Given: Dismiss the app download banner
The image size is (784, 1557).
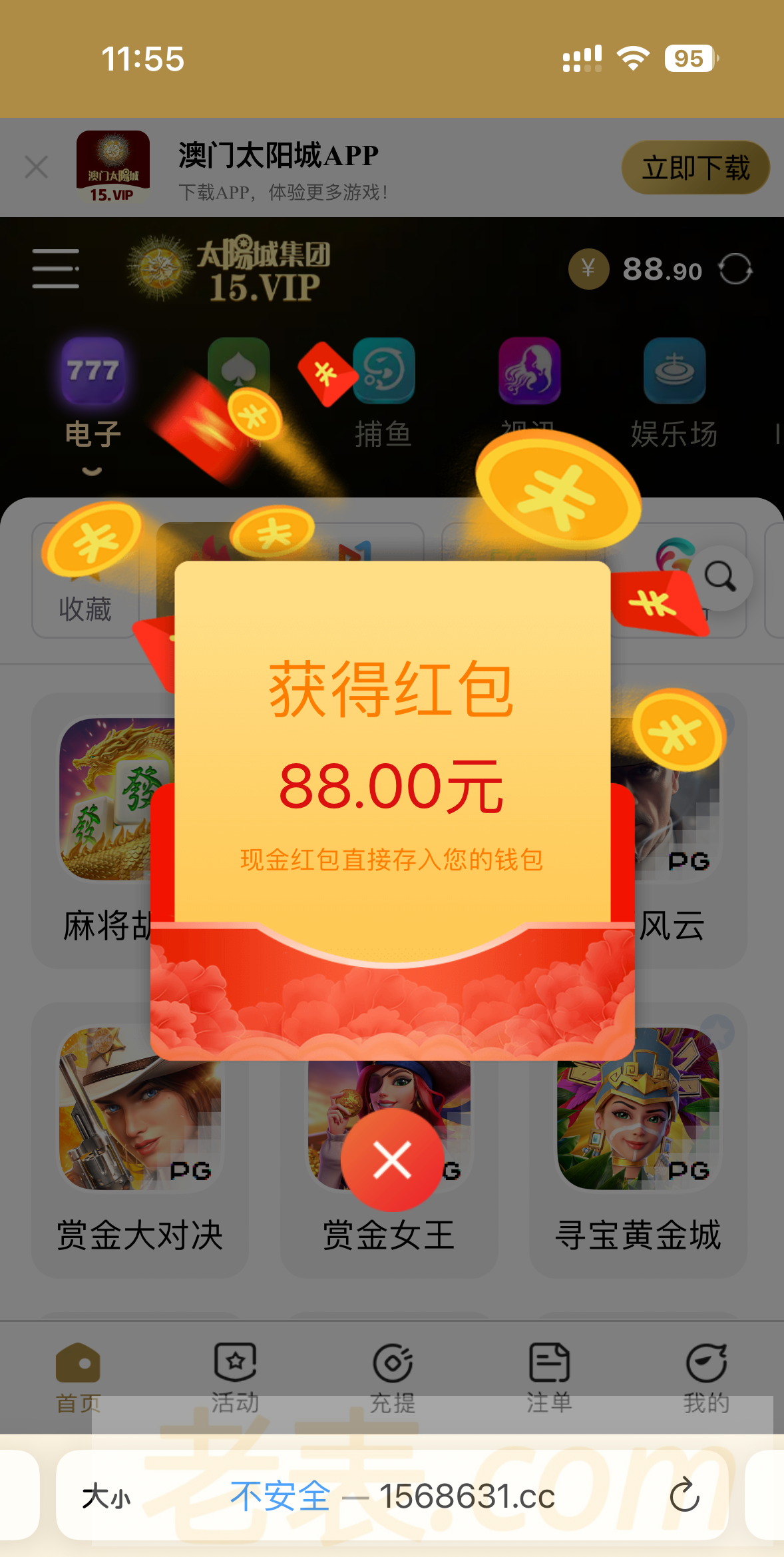Looking at the screenshot, I should (x=37, y=167).
